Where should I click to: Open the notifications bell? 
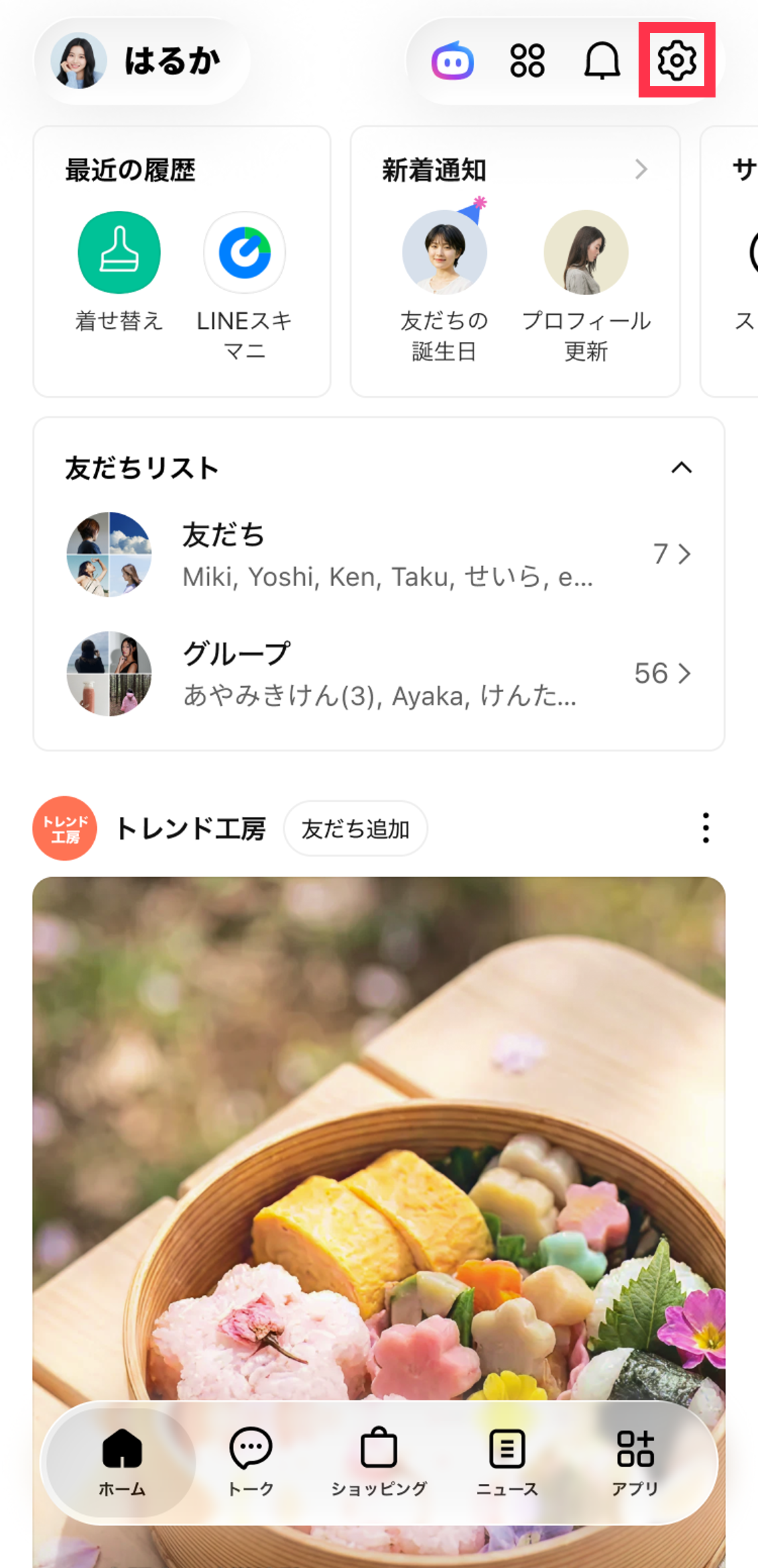601,61
